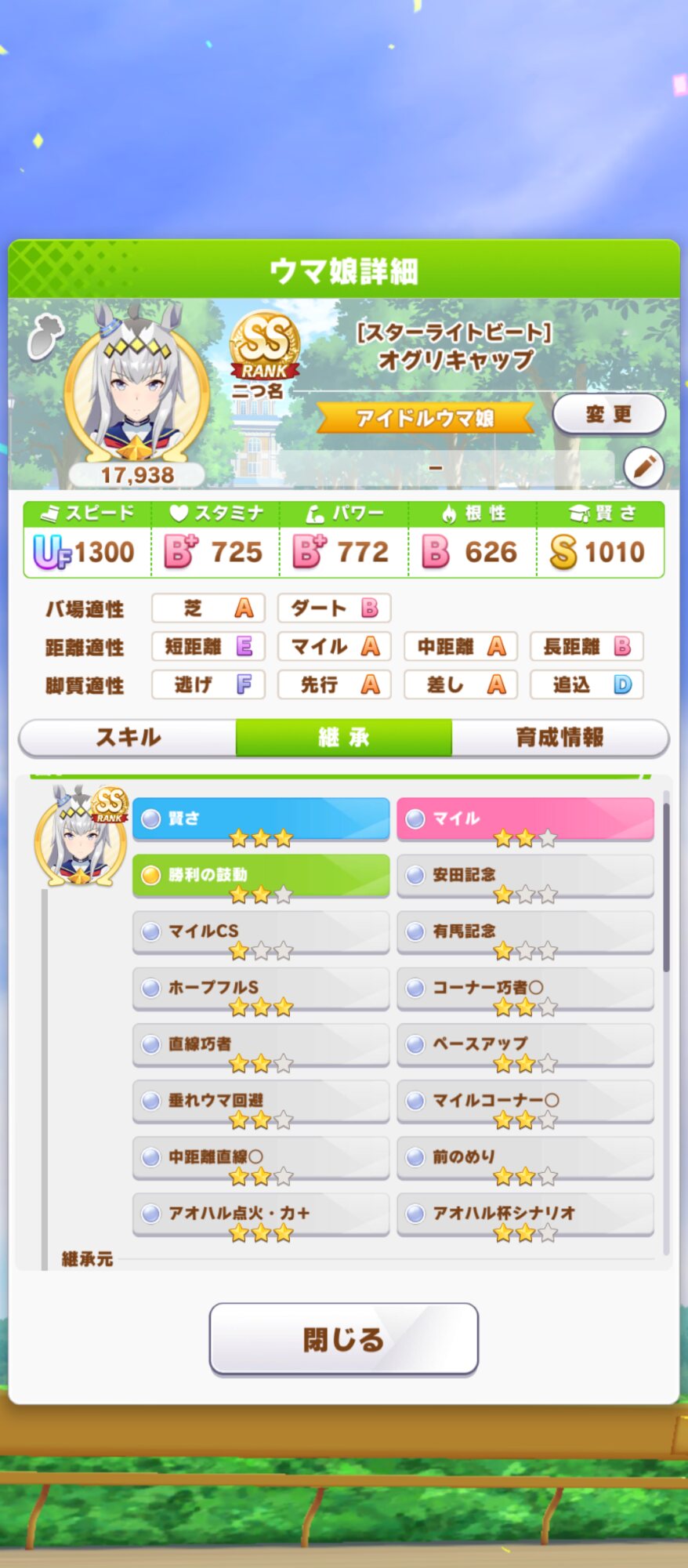Close the dialog with 閉じる button

point(344,1339)
